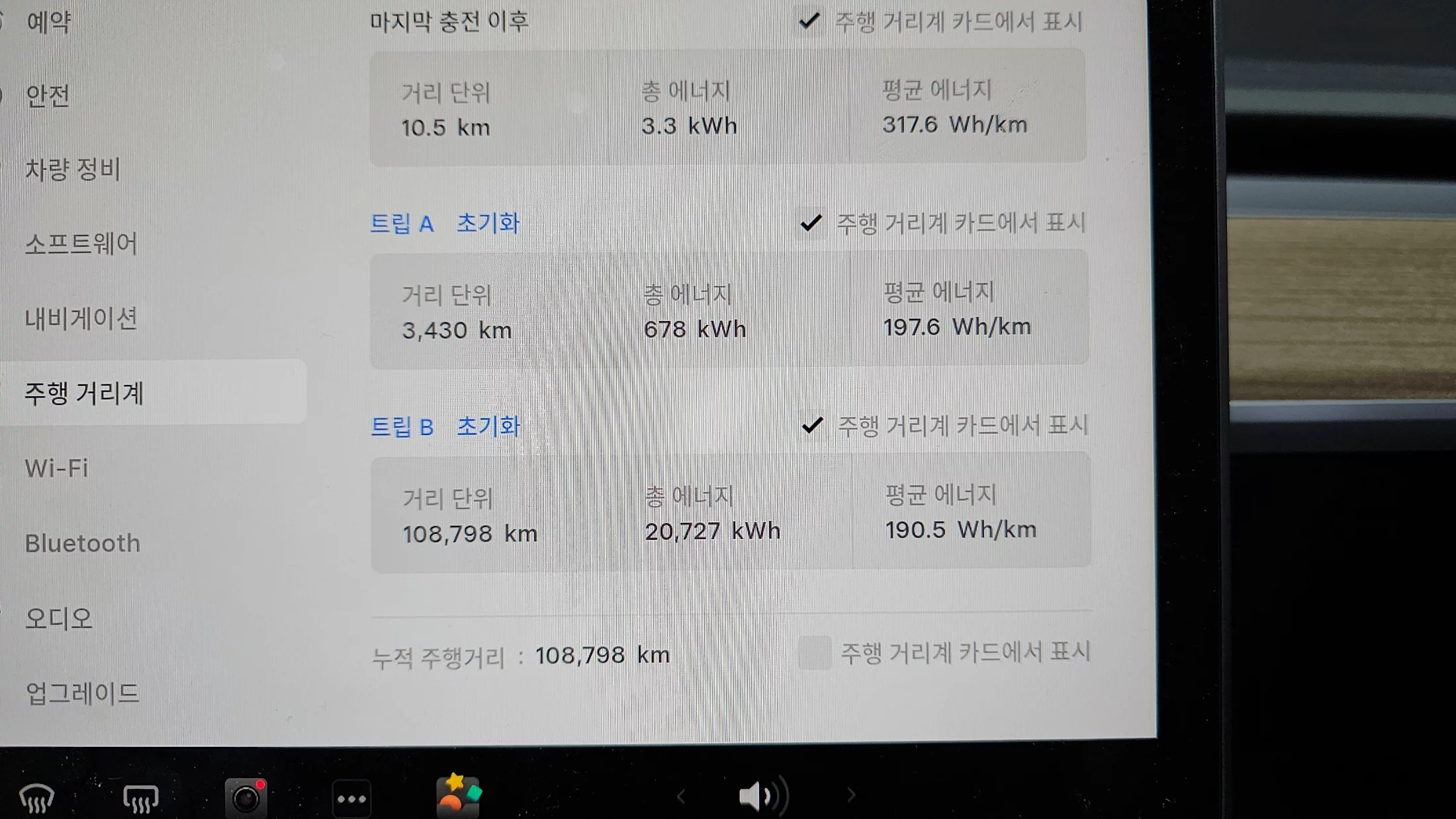
Task: Open the 안전 settings section
Action: pos(48,97)
